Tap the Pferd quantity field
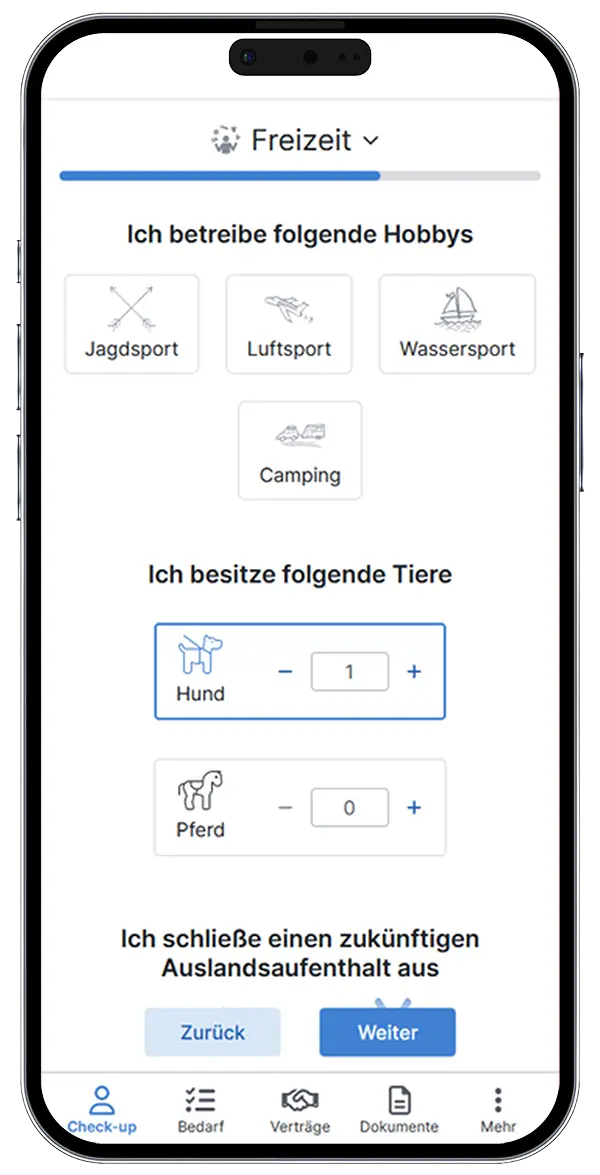The height and width of the screenshot is (1175, 600). [349, 808]
